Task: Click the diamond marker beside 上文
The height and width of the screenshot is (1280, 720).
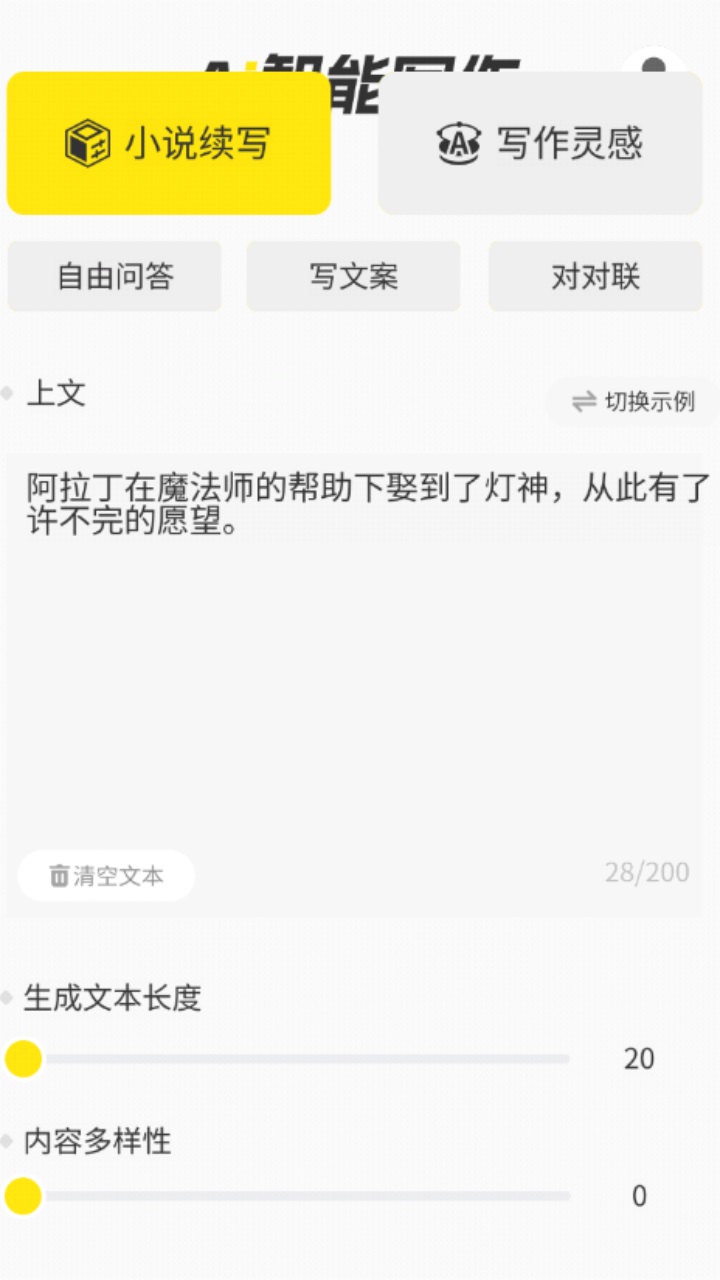Action: pos(8,394)
